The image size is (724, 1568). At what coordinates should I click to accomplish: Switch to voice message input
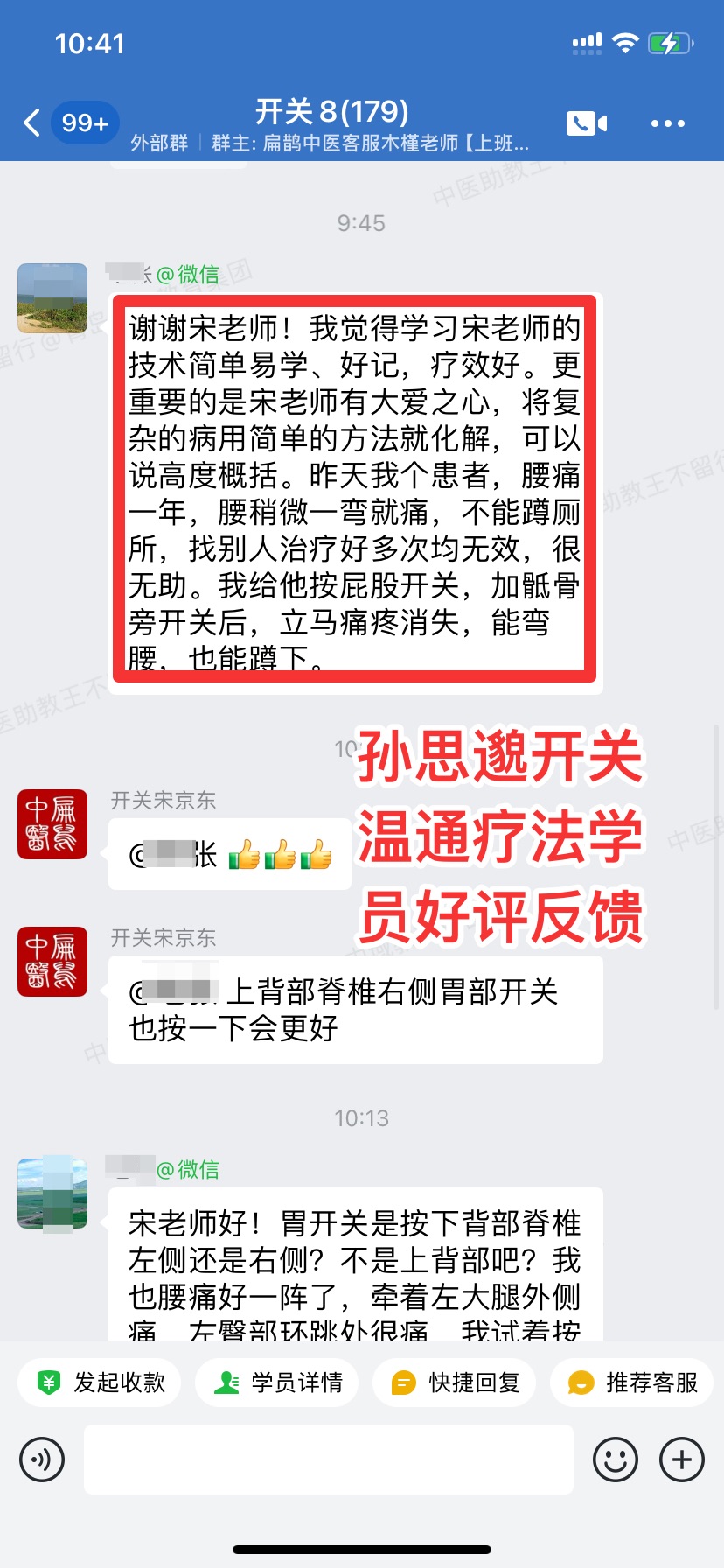pyautogui.click(x=42, y=1459)
